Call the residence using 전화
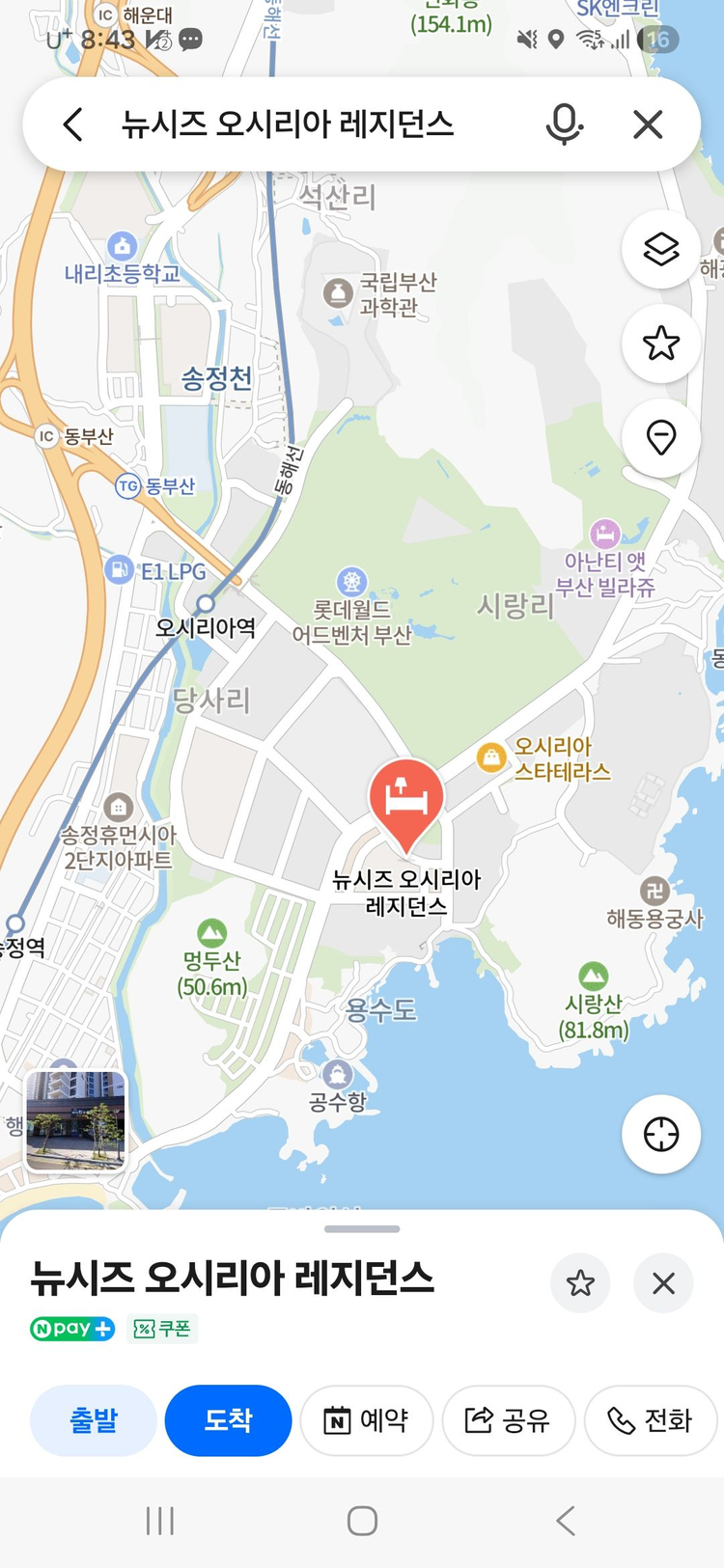This screenshot has width=724, height=1568. (650, 1420)
